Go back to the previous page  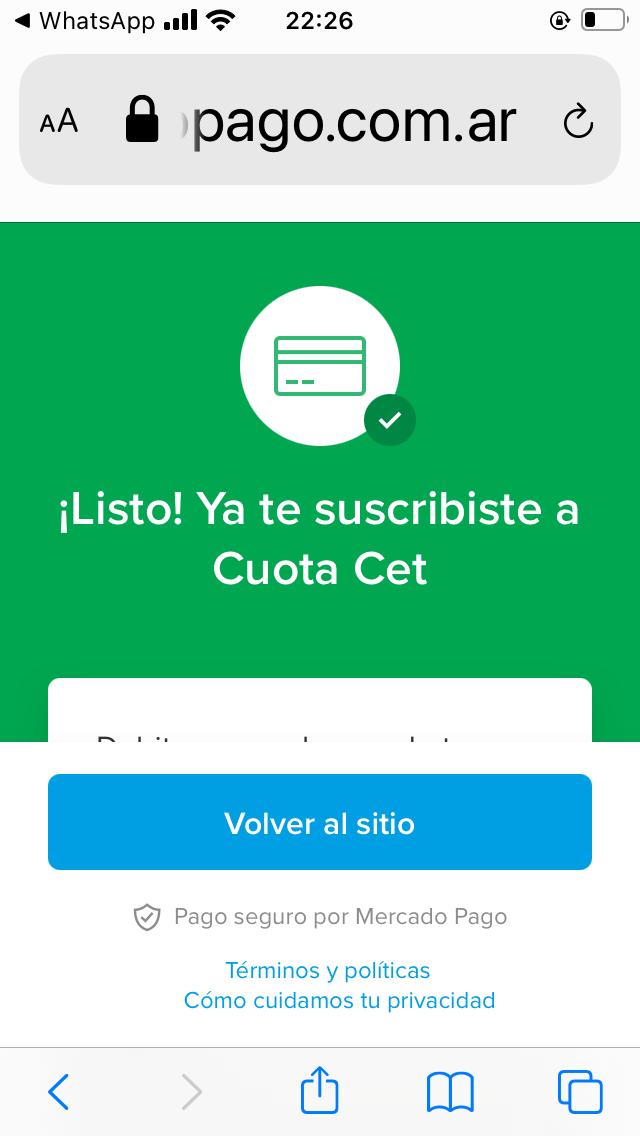click(59, 1091)
